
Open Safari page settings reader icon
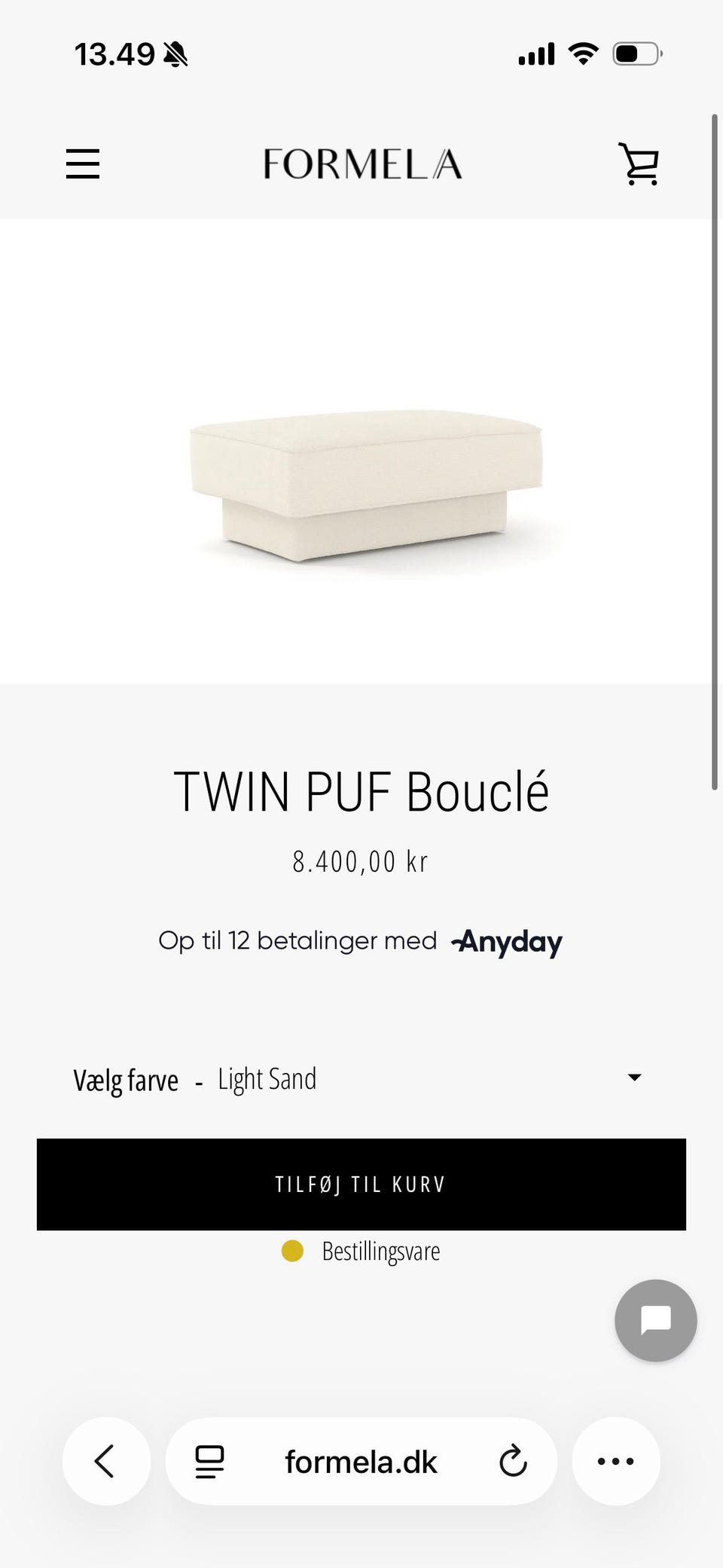click(209, 1460)
